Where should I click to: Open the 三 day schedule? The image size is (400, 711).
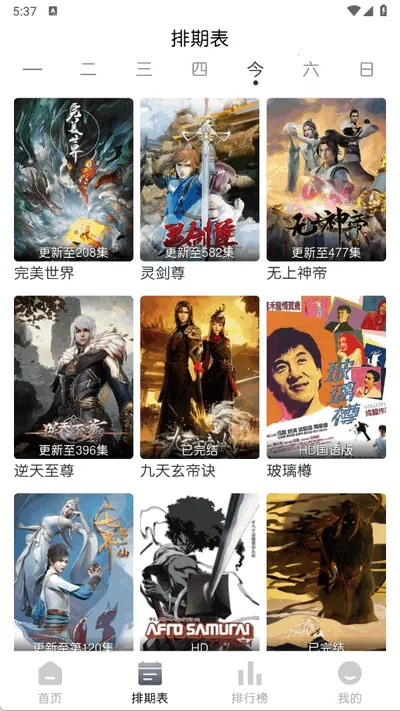pyautogui.click(x=144, y=70)
